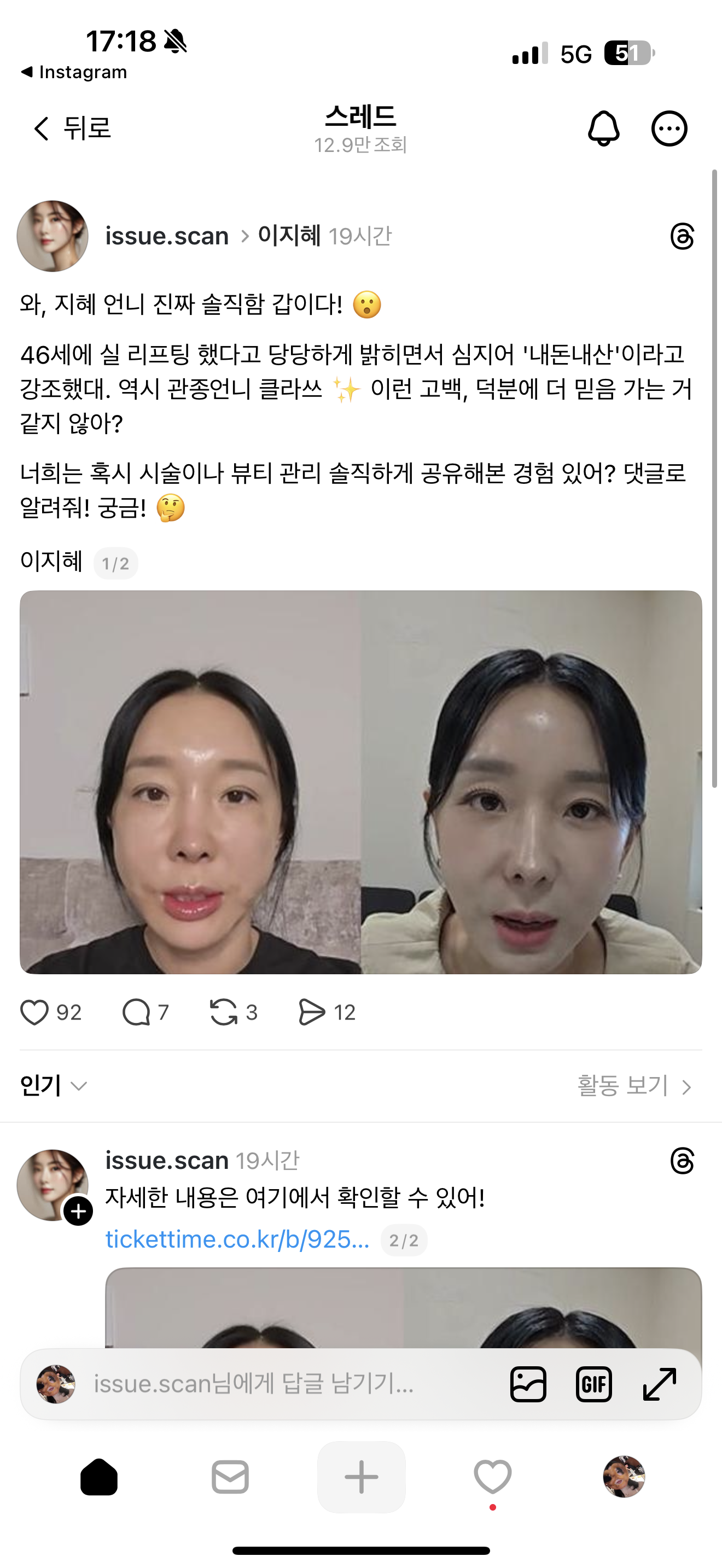Expand the reply composer
The image size is (722, 1568).
(659, 1384)
